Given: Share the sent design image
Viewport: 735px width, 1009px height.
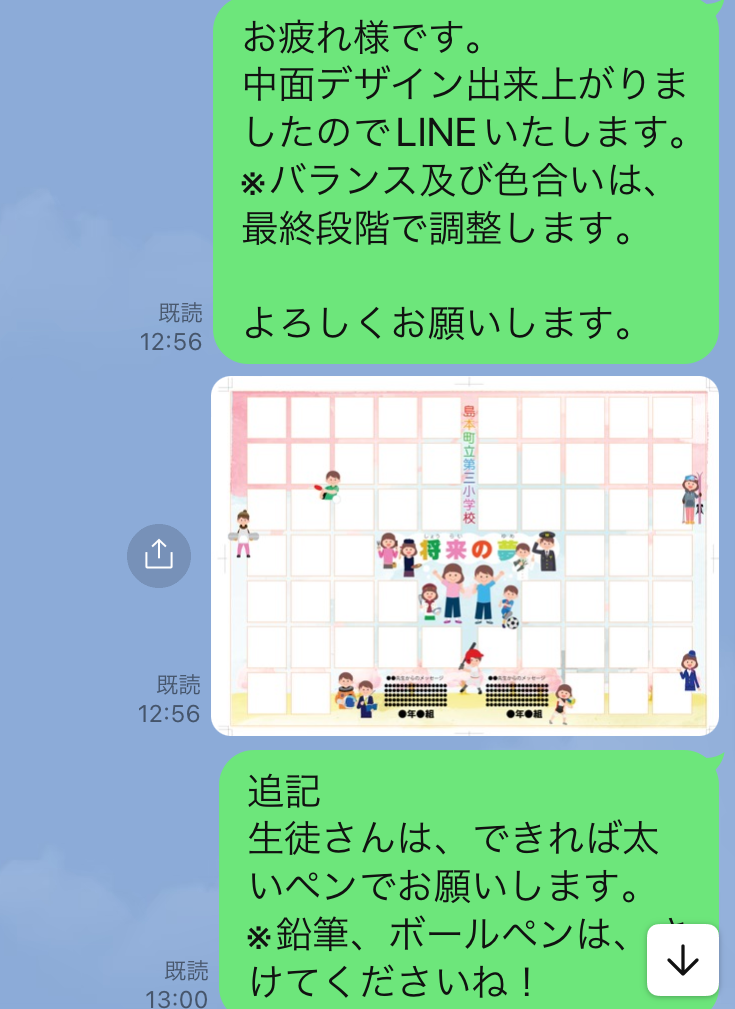Looking at the screenshot, I should (159, 555).
